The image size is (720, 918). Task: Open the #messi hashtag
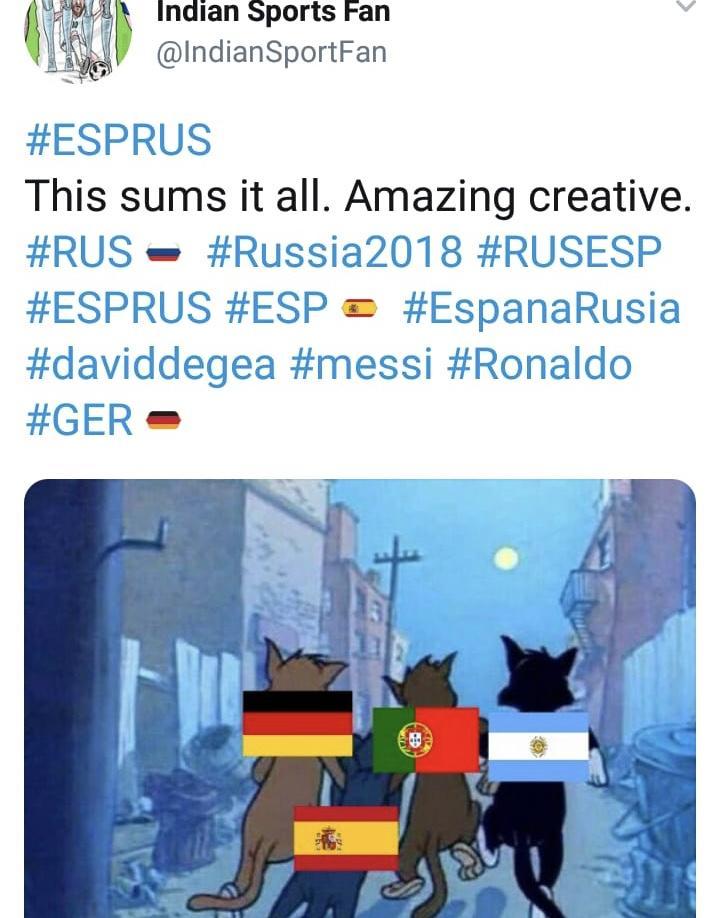[361, 364]
